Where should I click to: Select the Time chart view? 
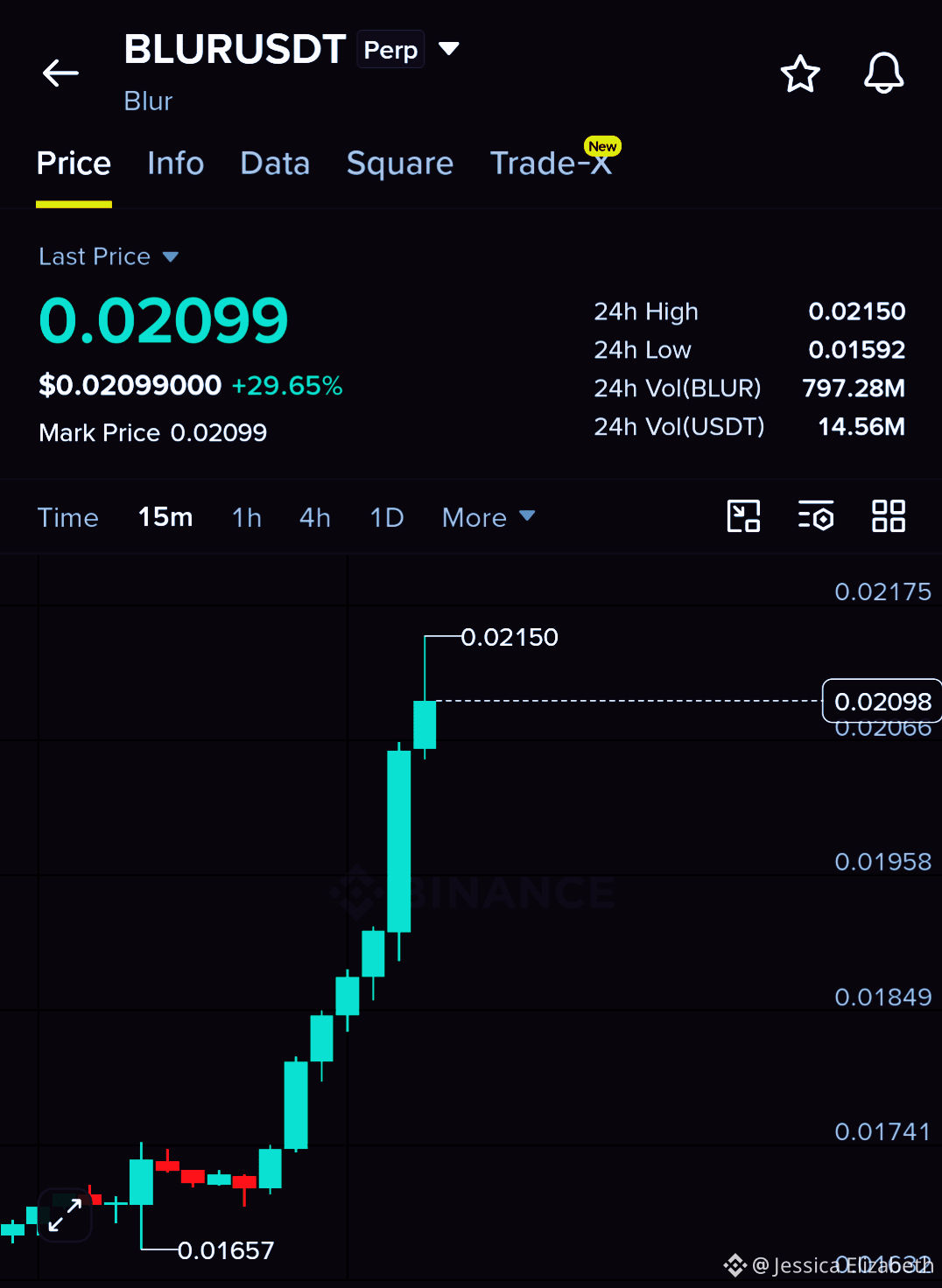[x=67, y=517]
